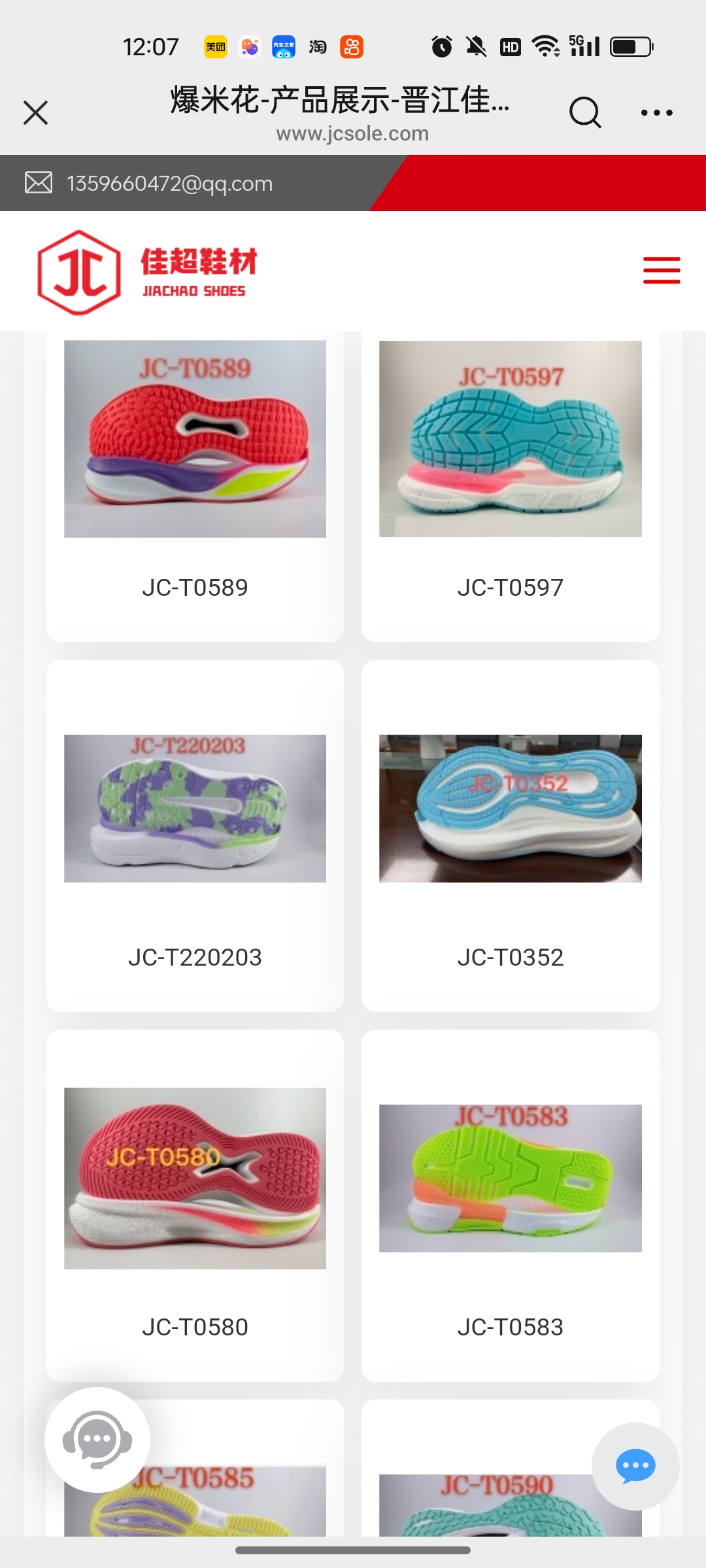Open the red hamburger menu
Viewport: 706px width, 1568px height.
pos(661,270)
